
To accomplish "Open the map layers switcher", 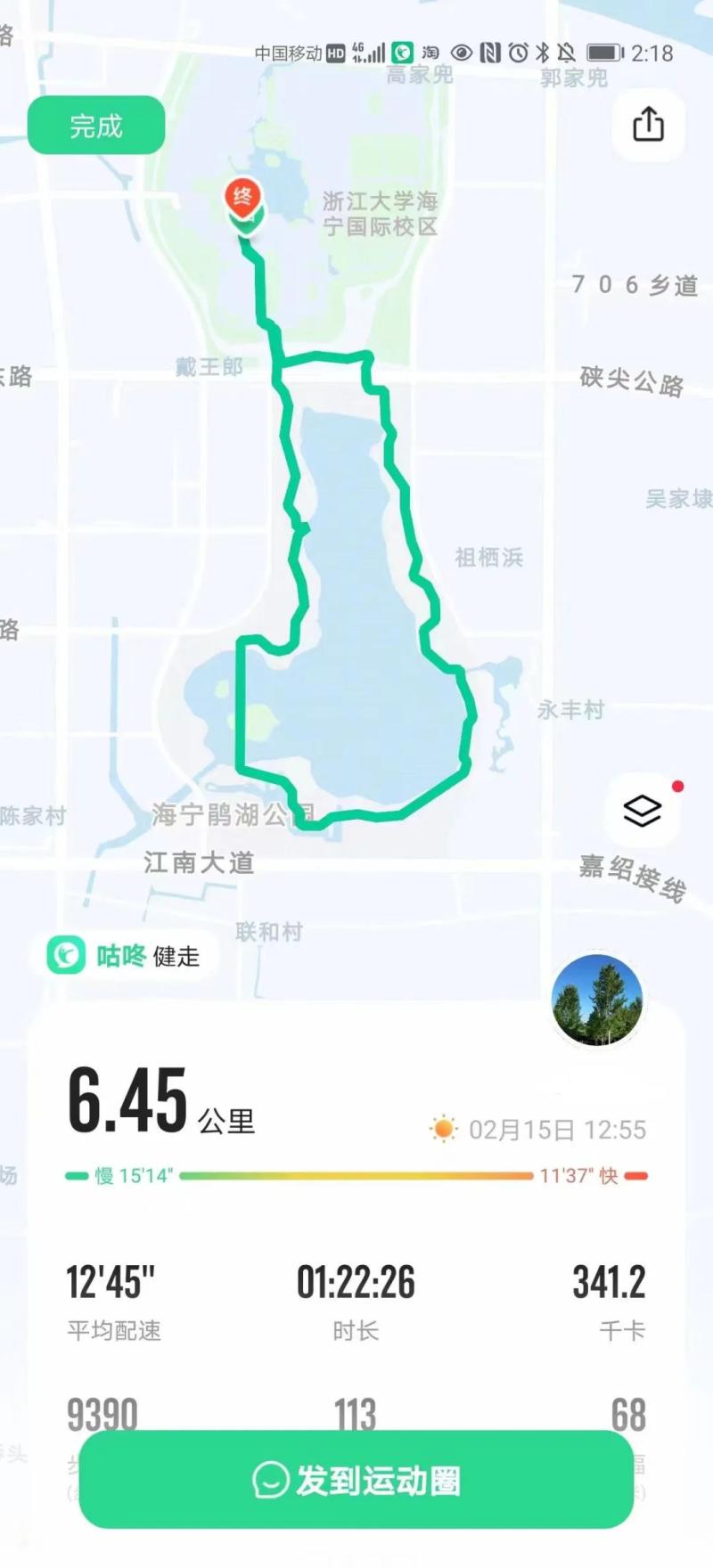I will [643, 811].
